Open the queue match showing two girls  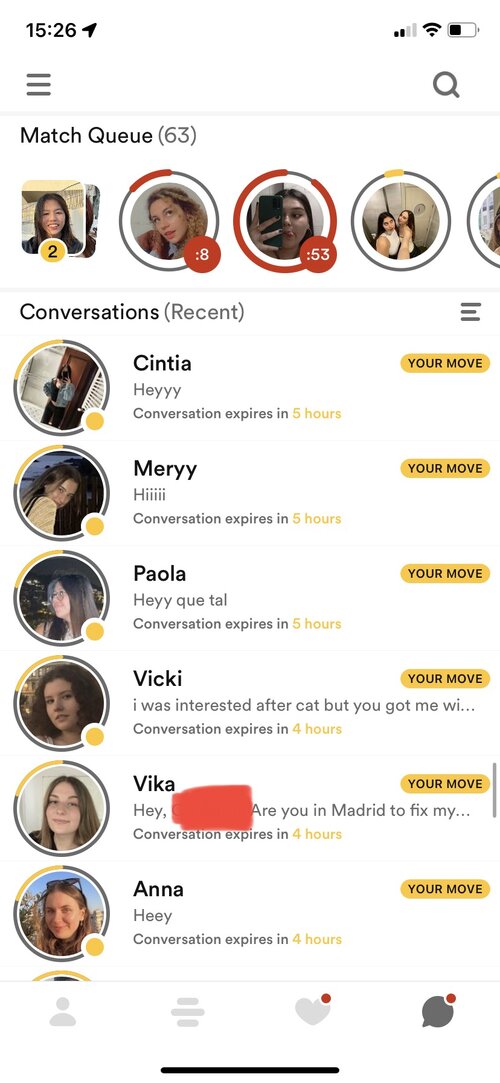point(401,220)
